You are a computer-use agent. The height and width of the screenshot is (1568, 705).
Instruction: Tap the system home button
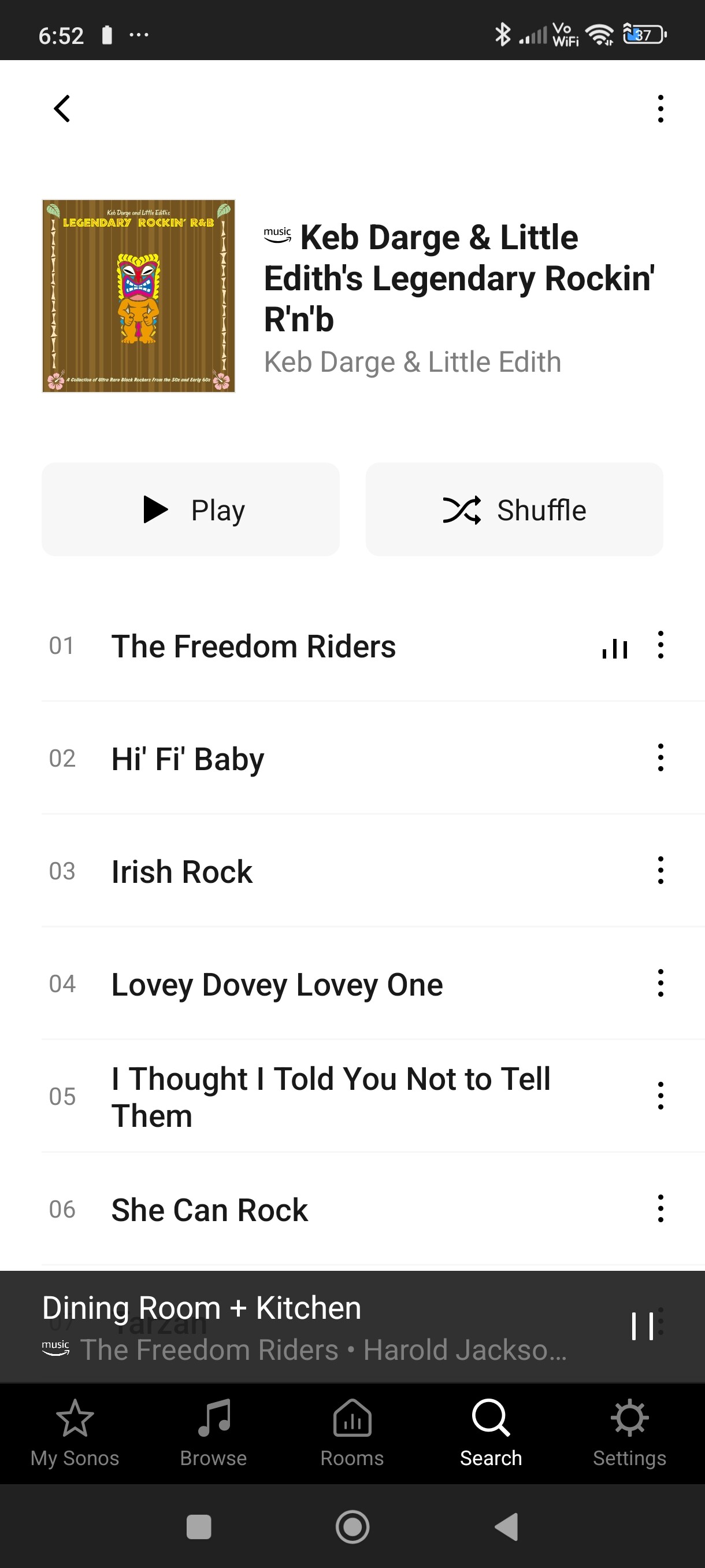[x=352, y=1526]
